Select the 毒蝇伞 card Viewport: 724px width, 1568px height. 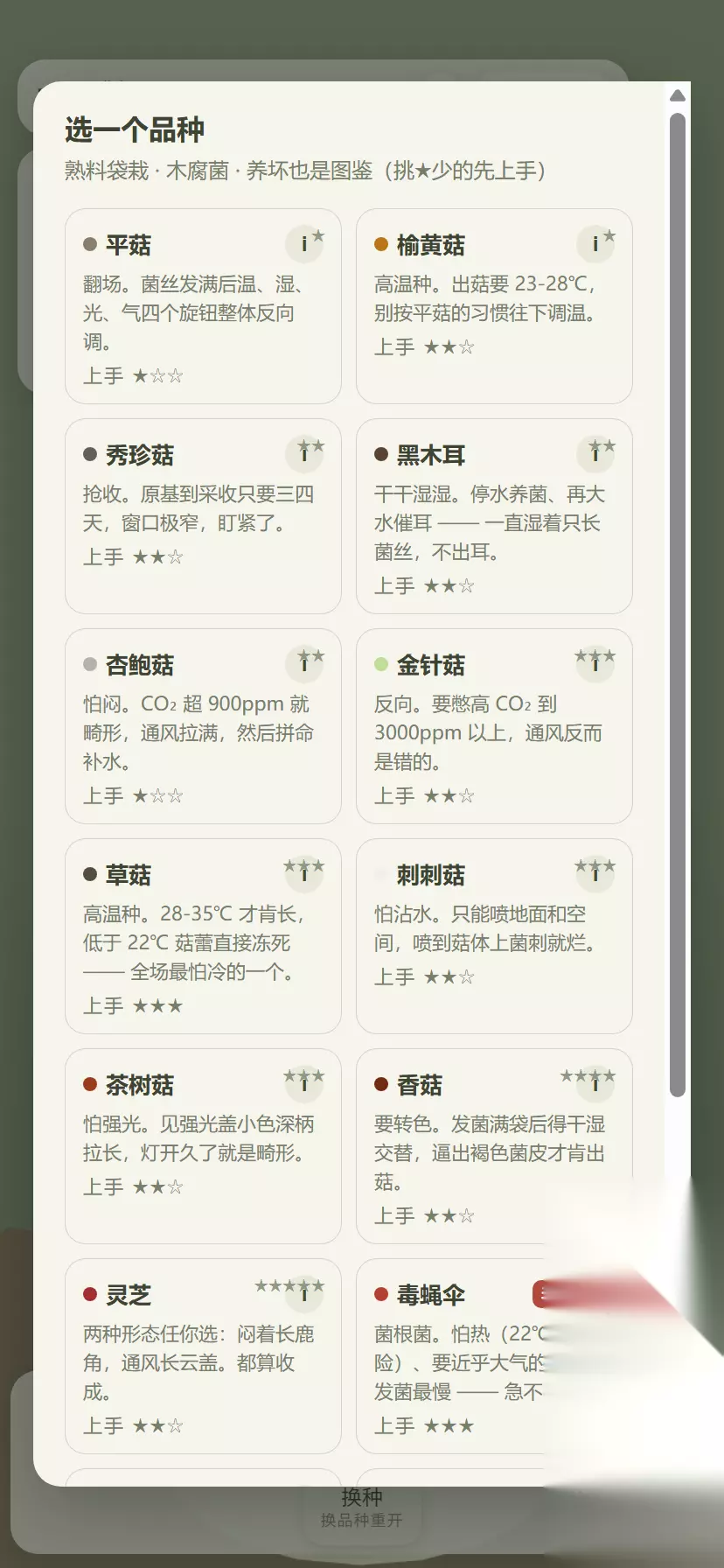(x=494, y=1356)
